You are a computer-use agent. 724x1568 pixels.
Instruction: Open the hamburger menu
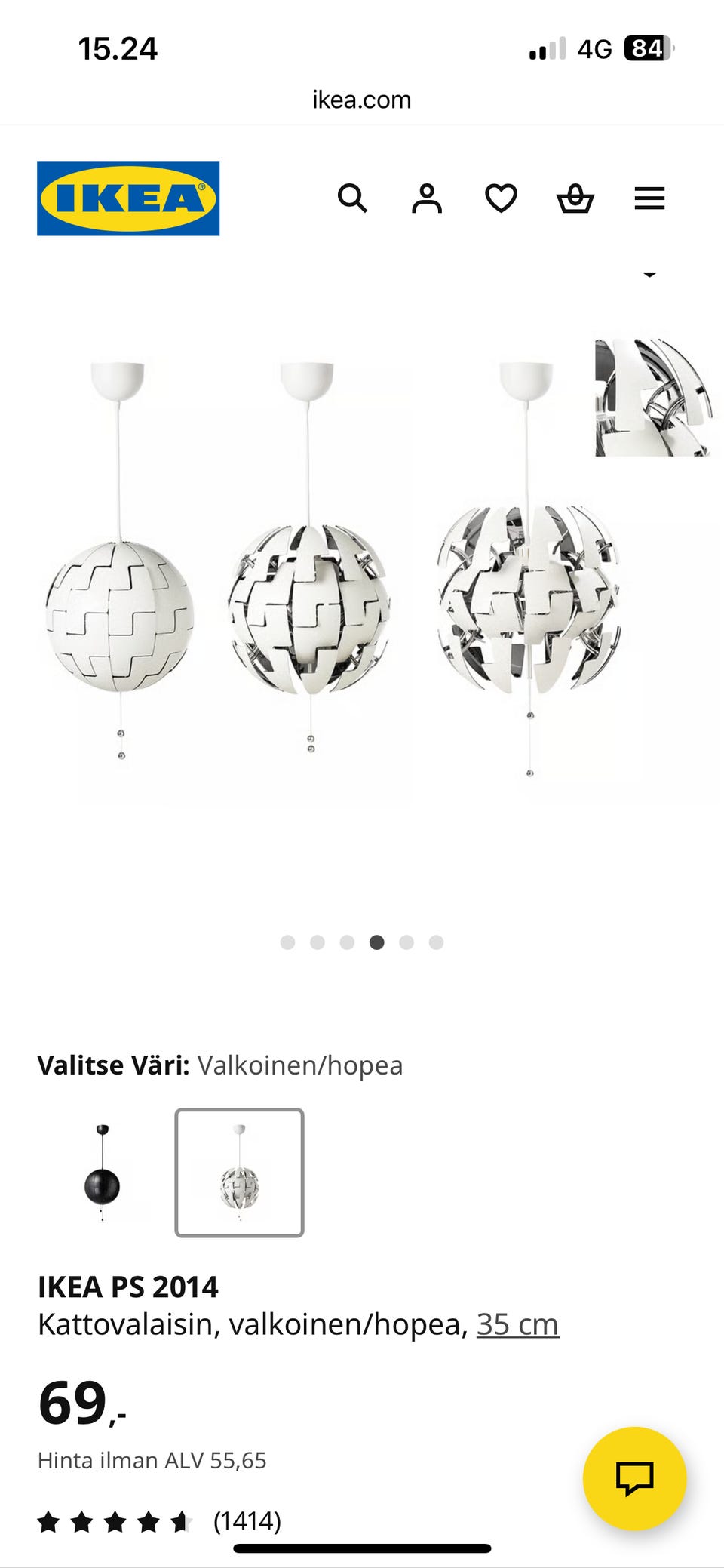649,199
